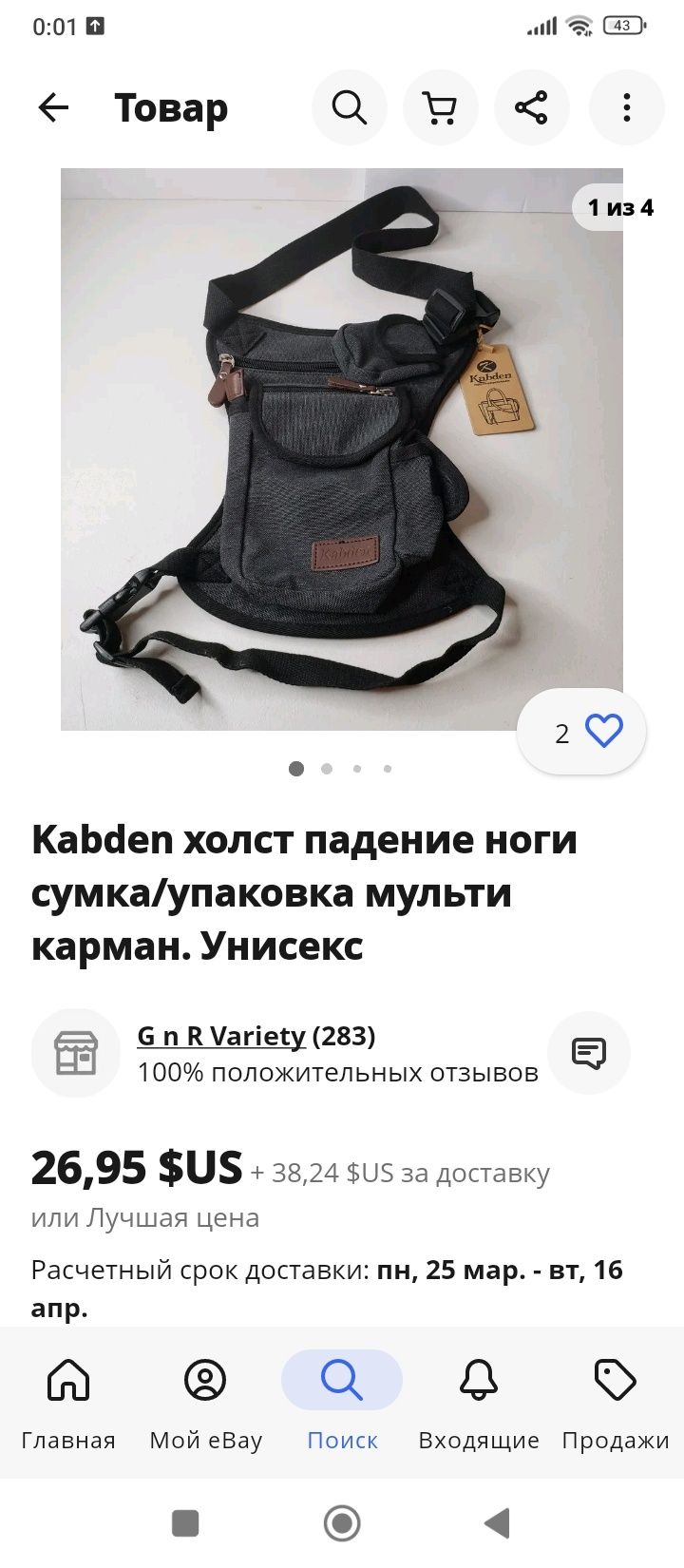Image resolution: width=684 pixels, height=1568 pixels.
Task: Open the Kabden bag product photo
Action: tap(342, 449)
